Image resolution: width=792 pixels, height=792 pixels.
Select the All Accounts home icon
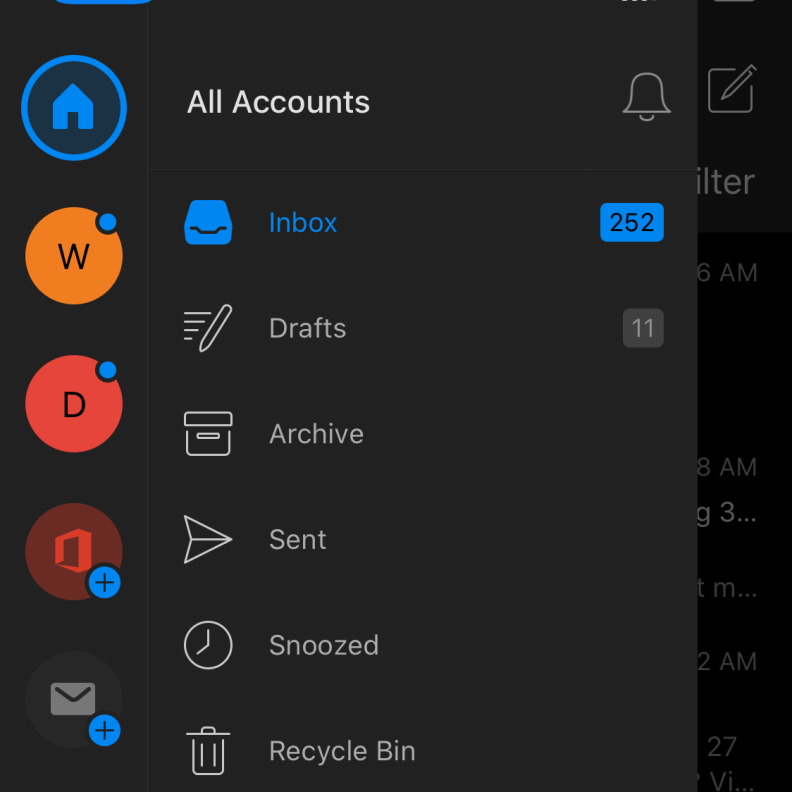coord(74,108)
